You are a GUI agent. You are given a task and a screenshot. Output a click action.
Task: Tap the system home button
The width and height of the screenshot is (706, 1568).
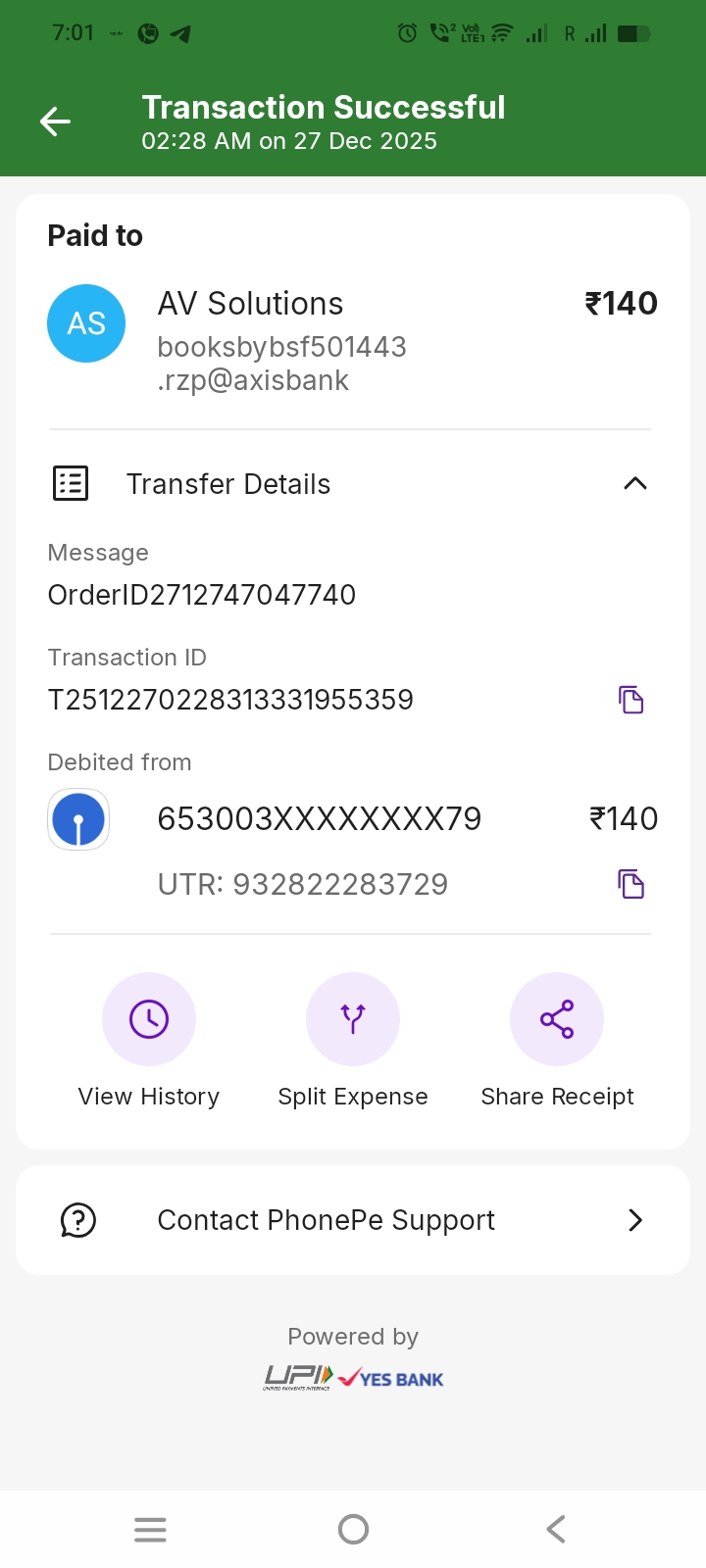coord(353,1529)
